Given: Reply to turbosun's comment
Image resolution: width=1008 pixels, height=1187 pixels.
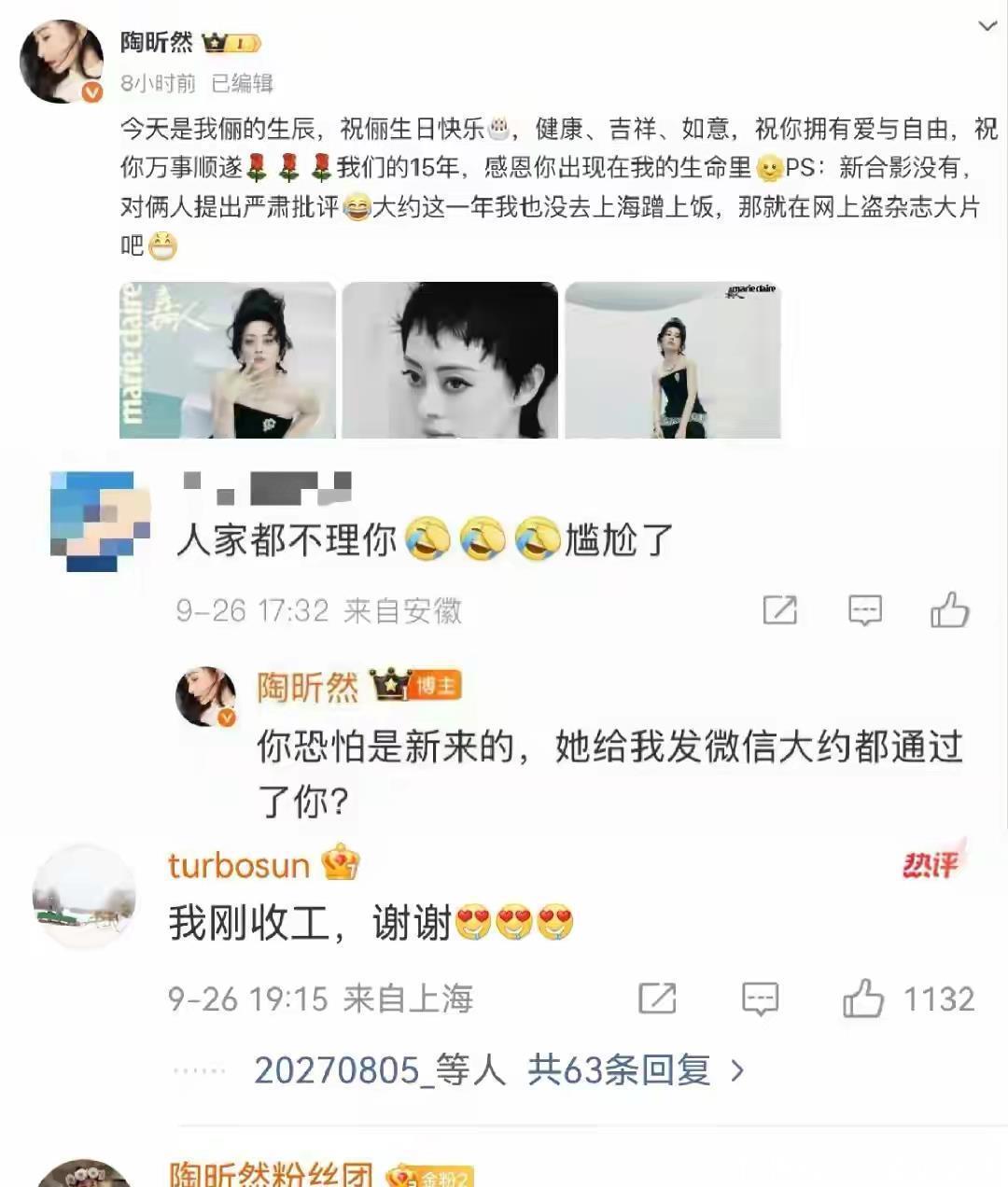Looking at the screenshot, I should (760, 998).
